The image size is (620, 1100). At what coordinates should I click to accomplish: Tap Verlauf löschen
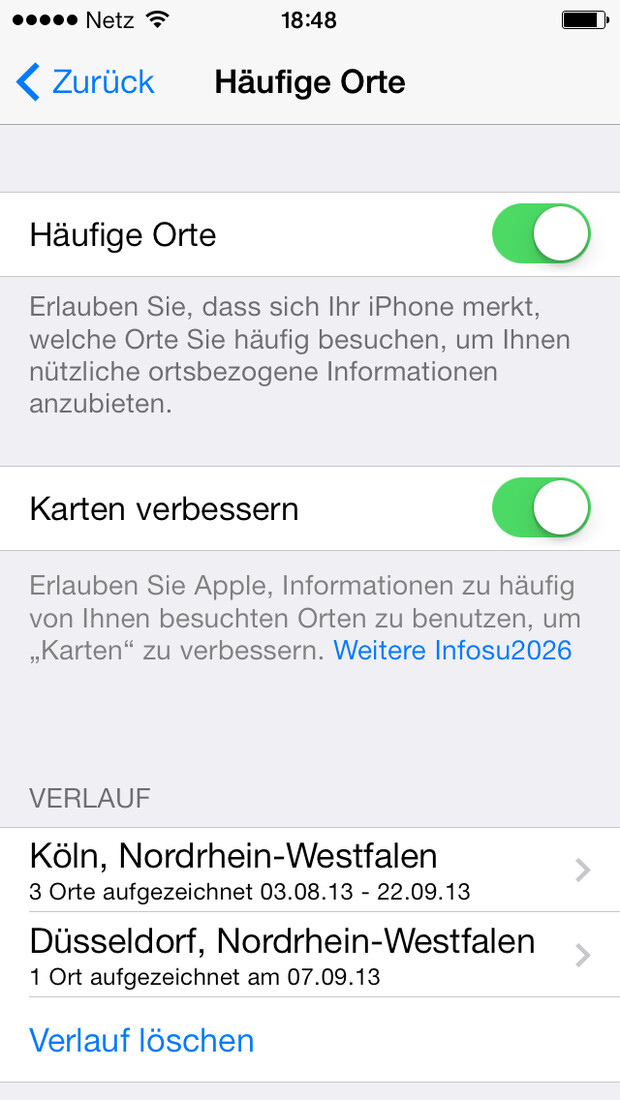pyautogui.click(x=142, y=1040)
